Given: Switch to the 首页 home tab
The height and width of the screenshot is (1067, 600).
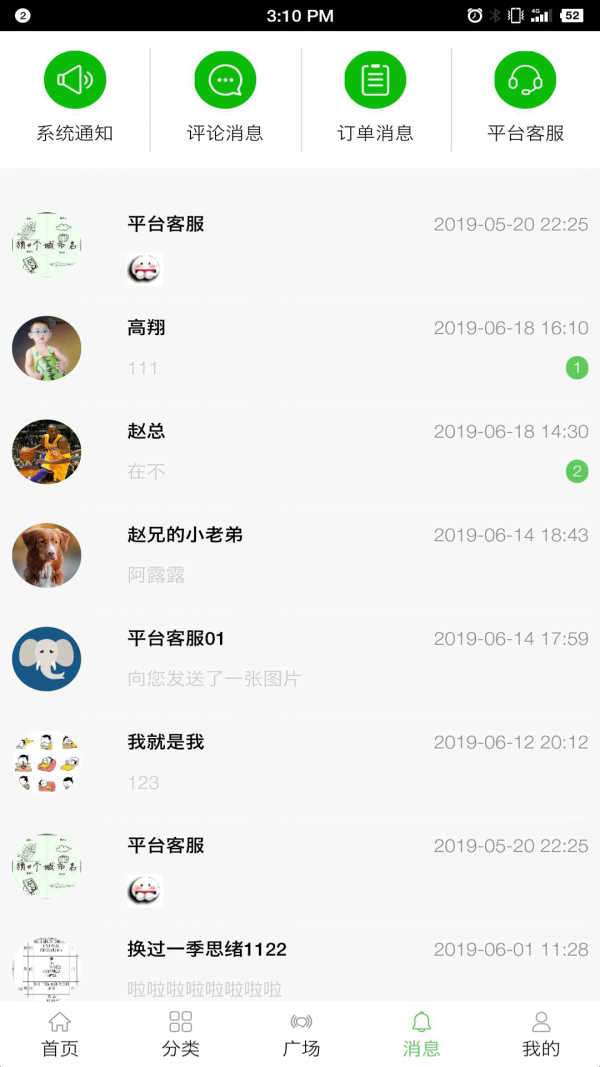Looking at the screenshot, I should (60, 1034).
